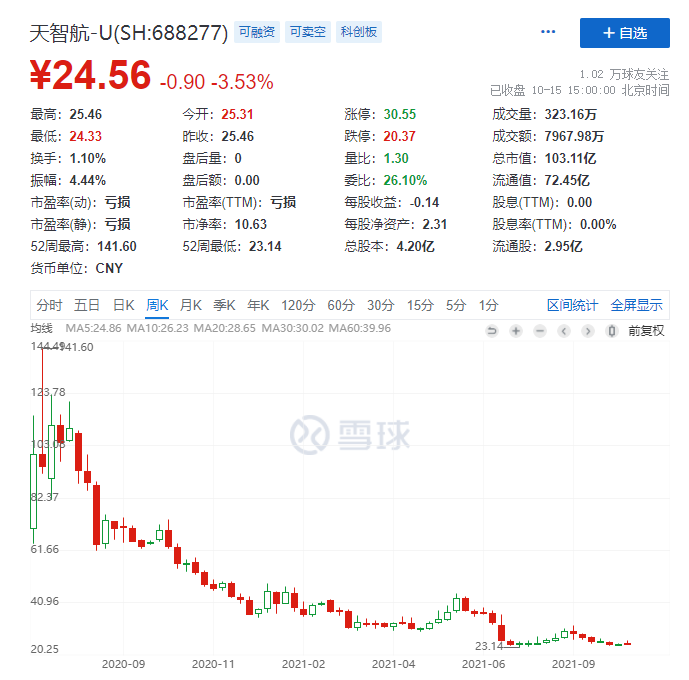Select the 日K chart tab
Image resolution: width=689 pixels, height=680 pixels.
point(124,305)
